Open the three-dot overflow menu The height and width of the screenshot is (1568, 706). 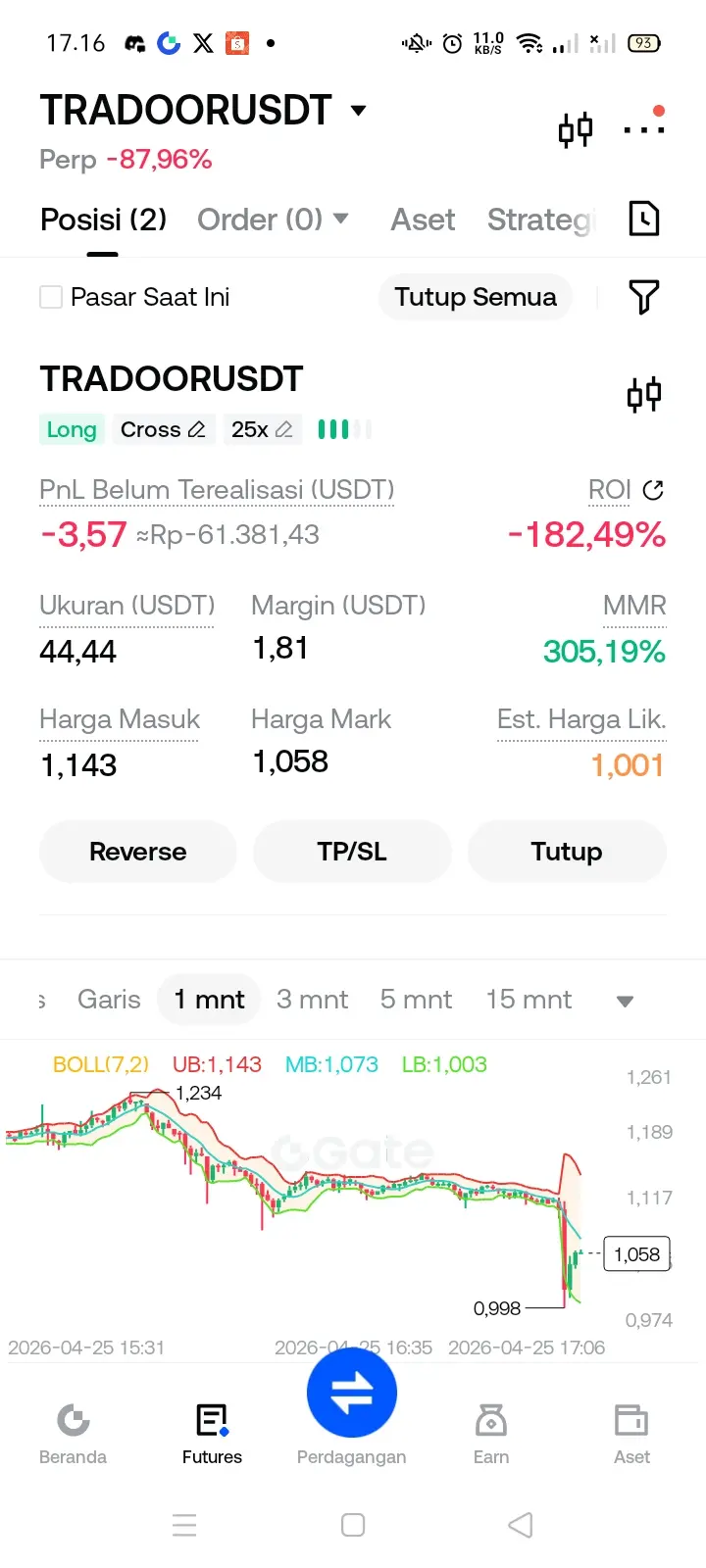(x=644, y=127)
